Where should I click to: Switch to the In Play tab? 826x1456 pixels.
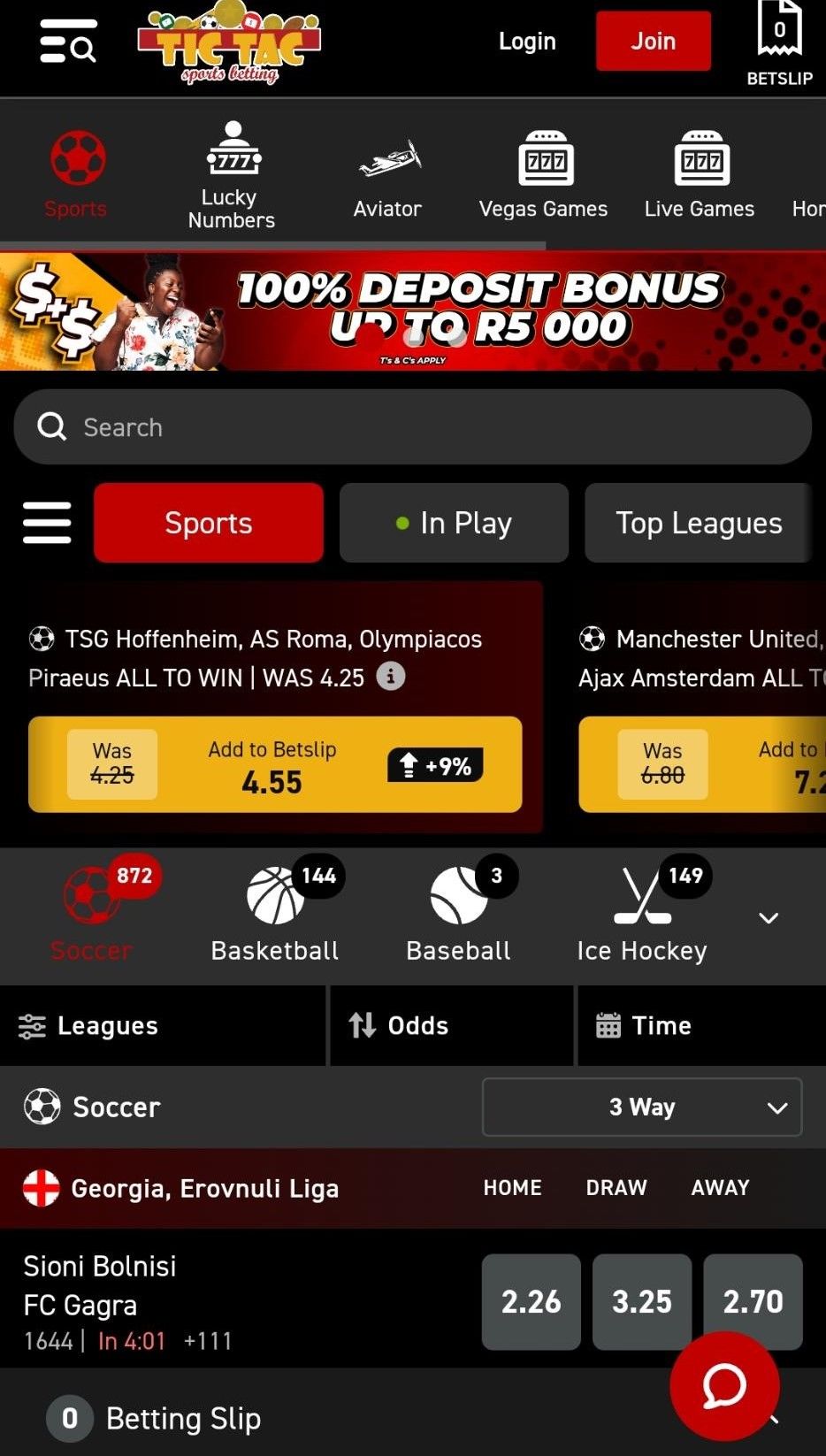[x=454, y=523]
